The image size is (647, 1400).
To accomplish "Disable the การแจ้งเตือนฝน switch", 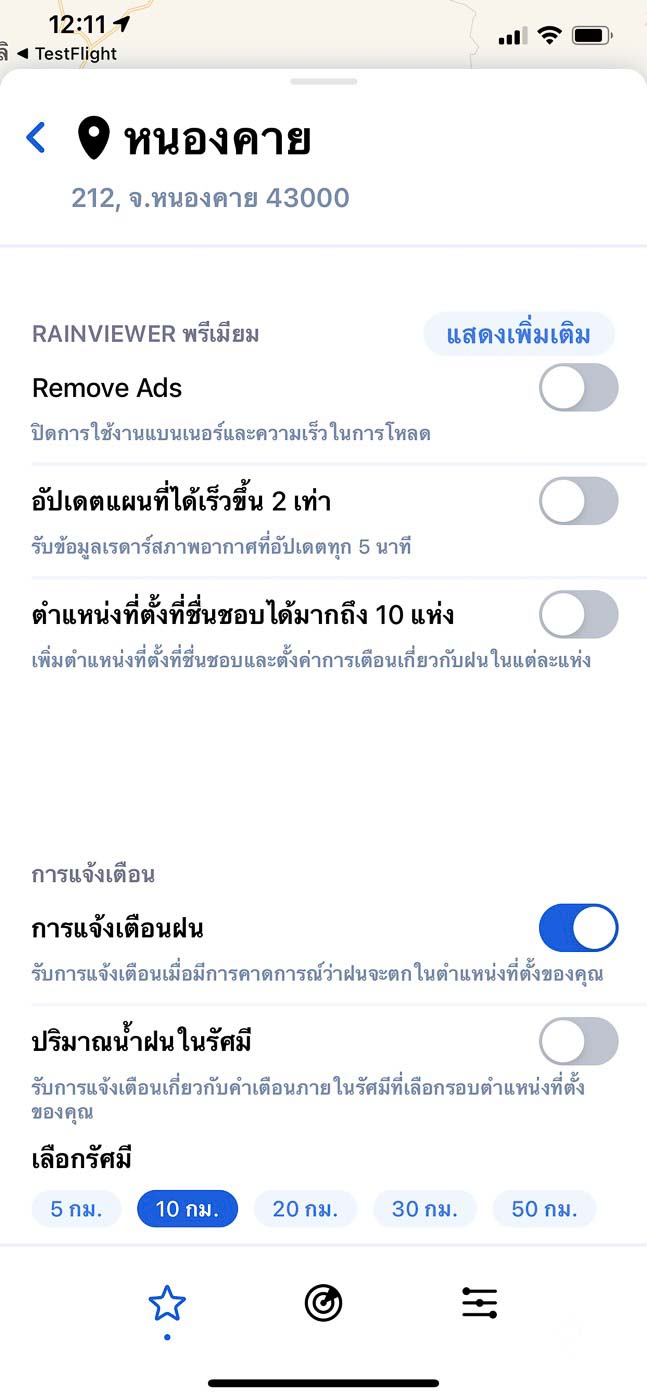I will (578, 928).
